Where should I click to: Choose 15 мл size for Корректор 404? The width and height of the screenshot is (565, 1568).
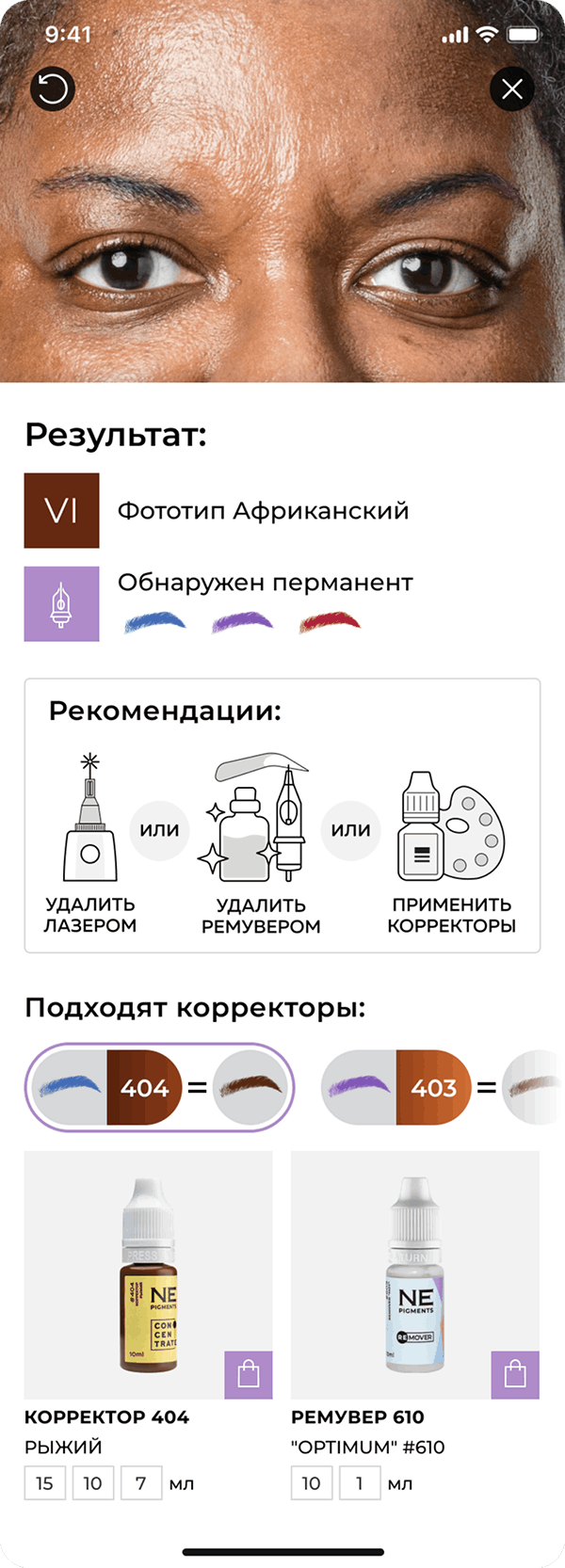[x=44, y=1483]
